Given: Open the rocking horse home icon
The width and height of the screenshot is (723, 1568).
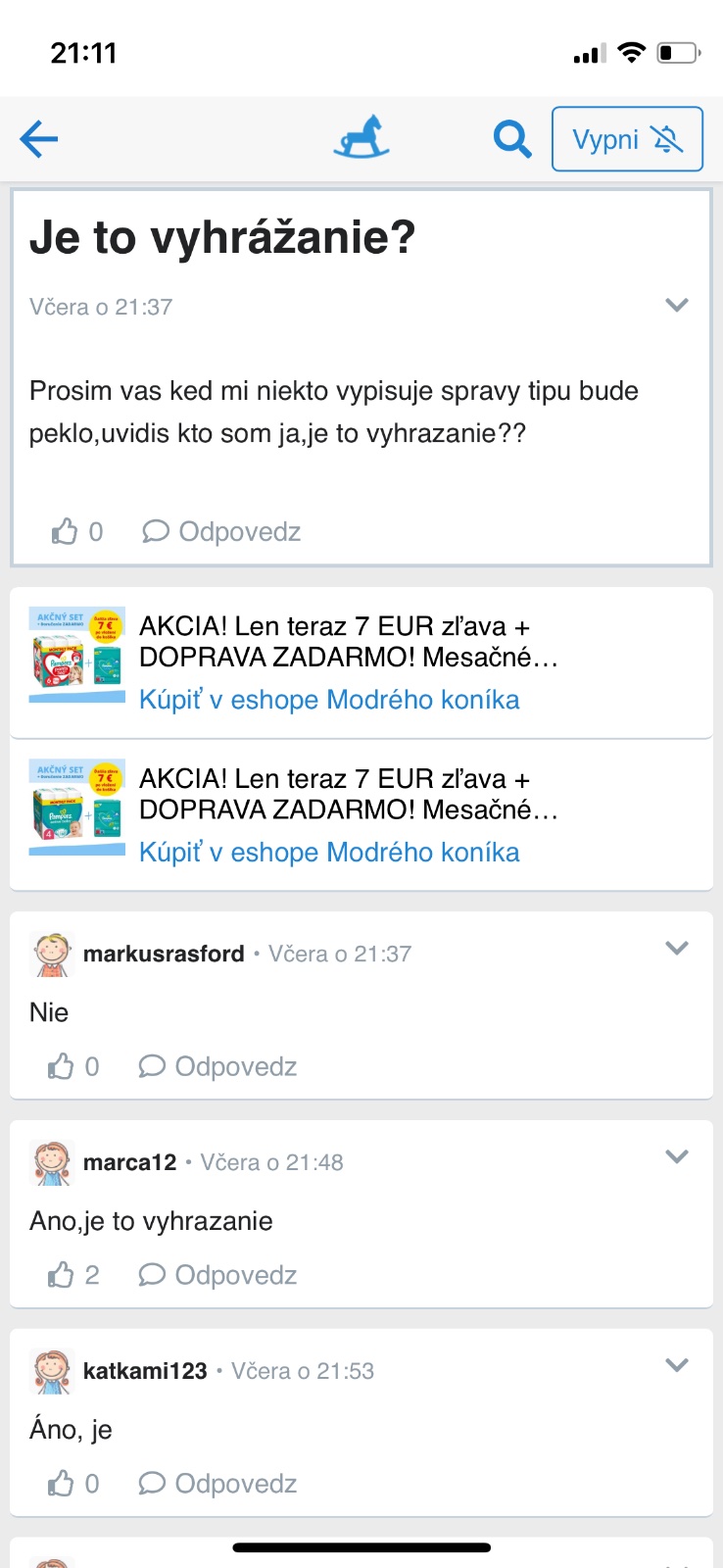Looking at the screenshot, I should [x=361, y=138].
